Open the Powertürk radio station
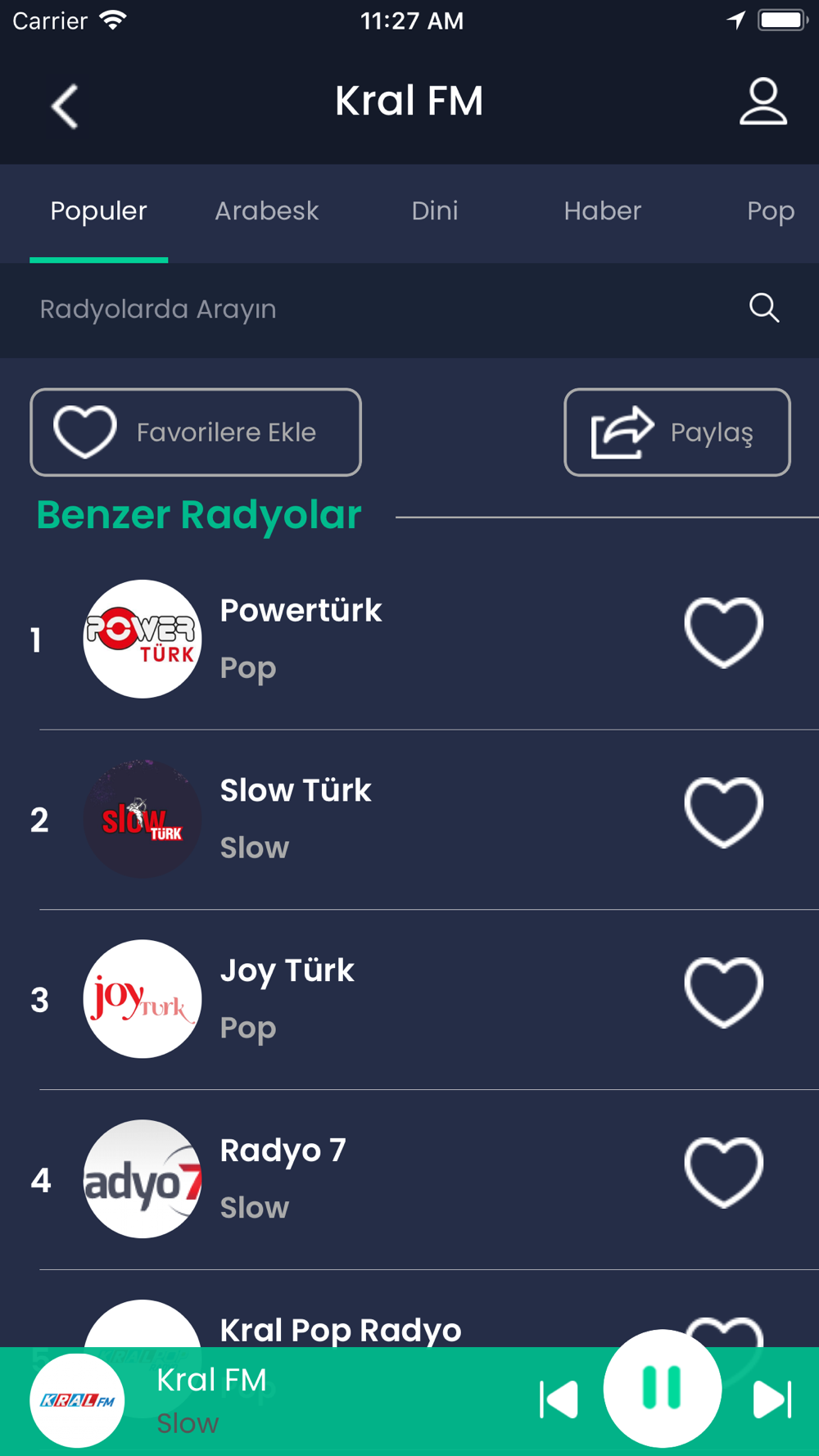This screenshot has width=819, height=1456. (409, 640)
